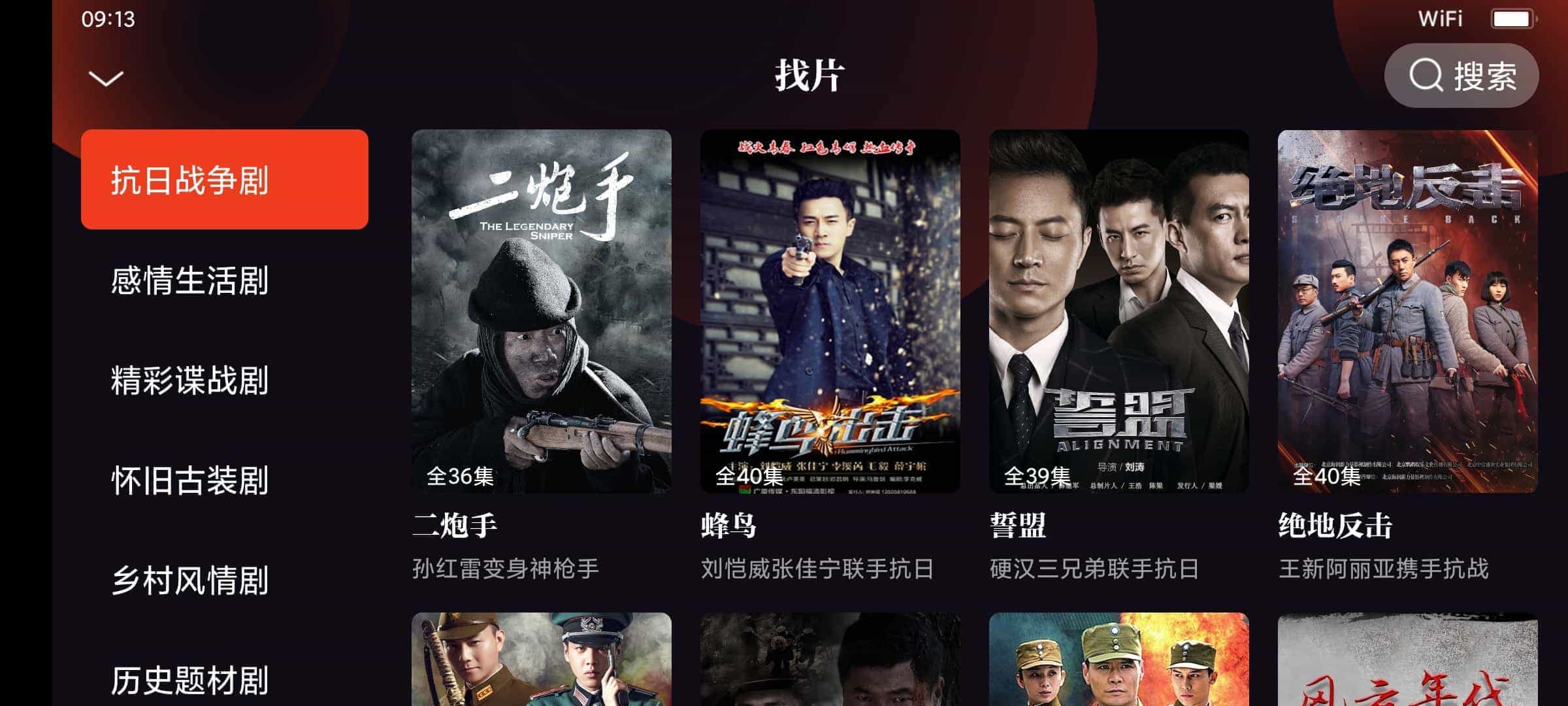Open the 搜索 search button
The height and width of the screenshot is (706, 1568).
pyautogui.click(x=1461, y=76)
